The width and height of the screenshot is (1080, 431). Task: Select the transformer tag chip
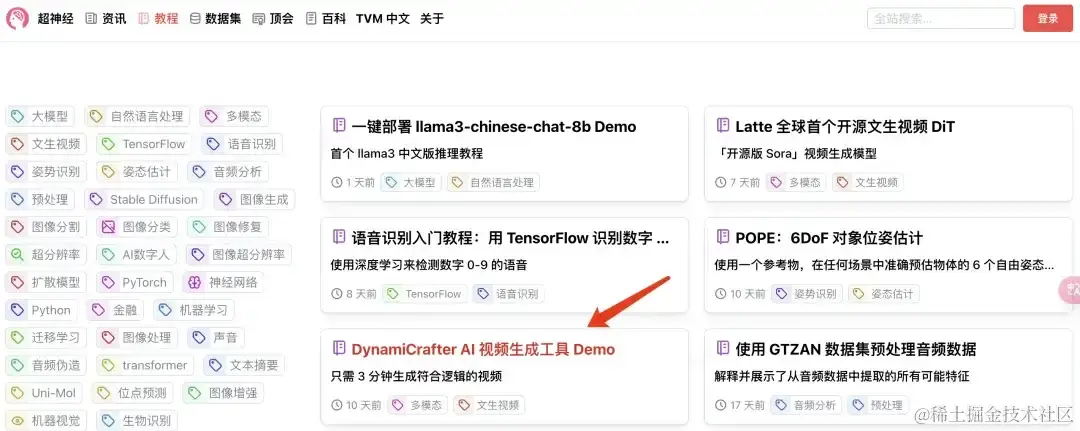tap(145, 365)
